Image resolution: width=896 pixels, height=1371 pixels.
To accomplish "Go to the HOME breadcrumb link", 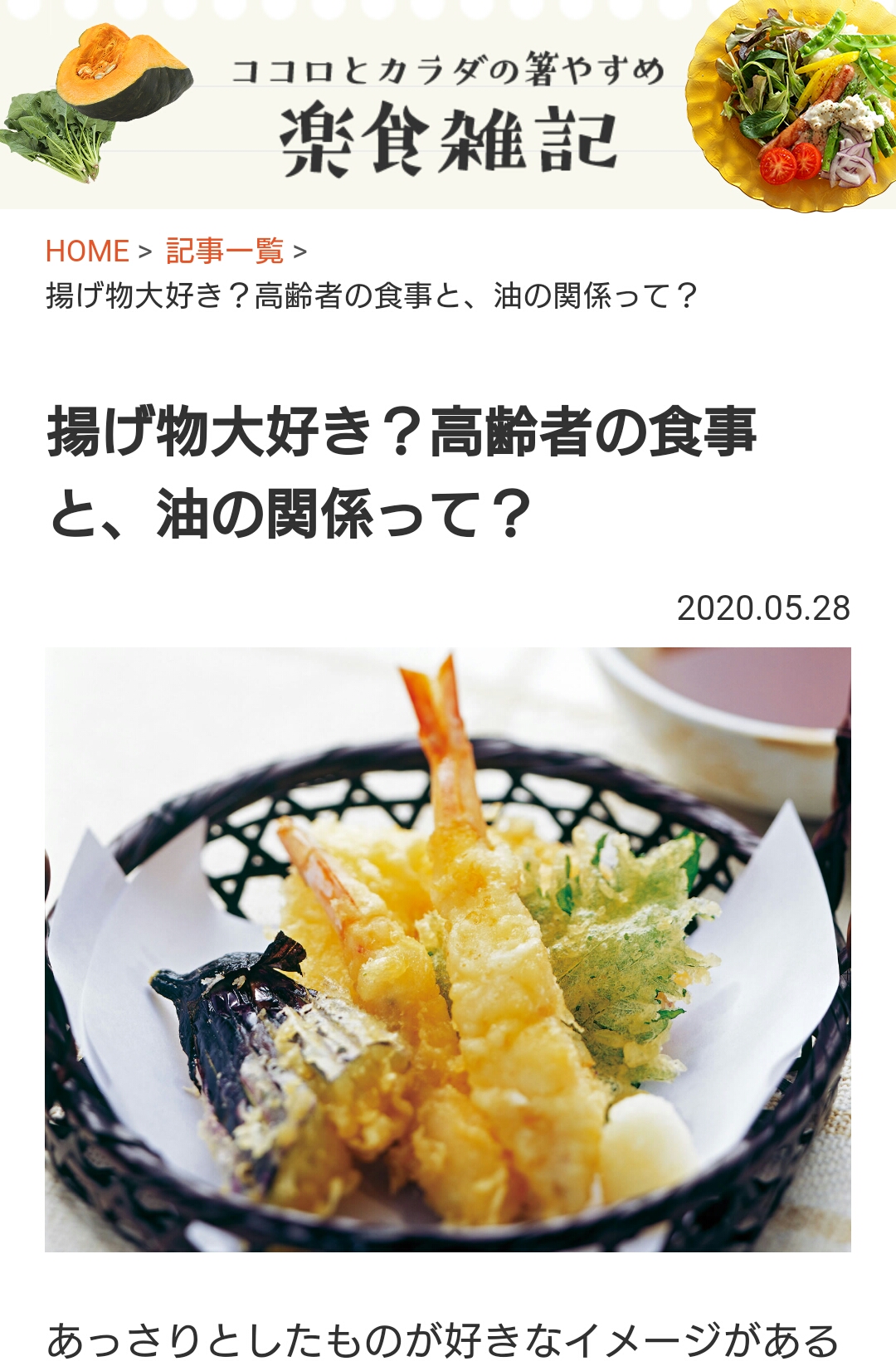I will point(87,251).
